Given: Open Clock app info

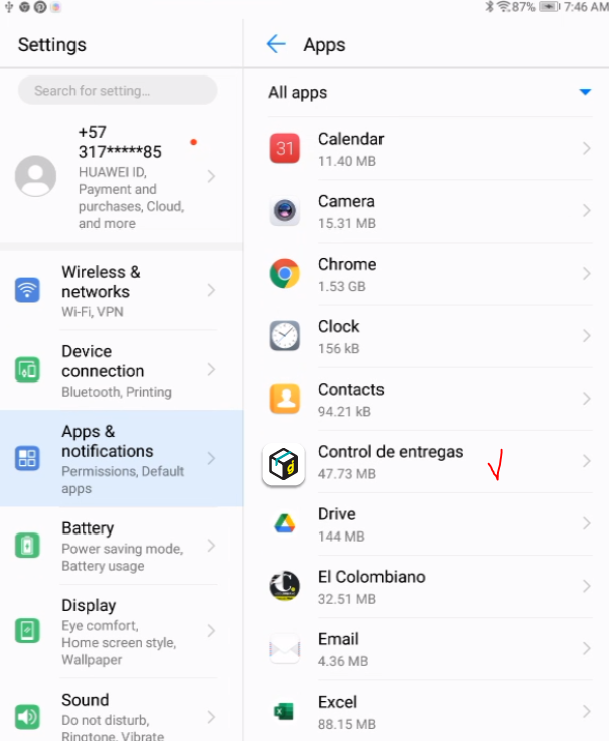Looking at the screenshot, I should pos(430,336).
